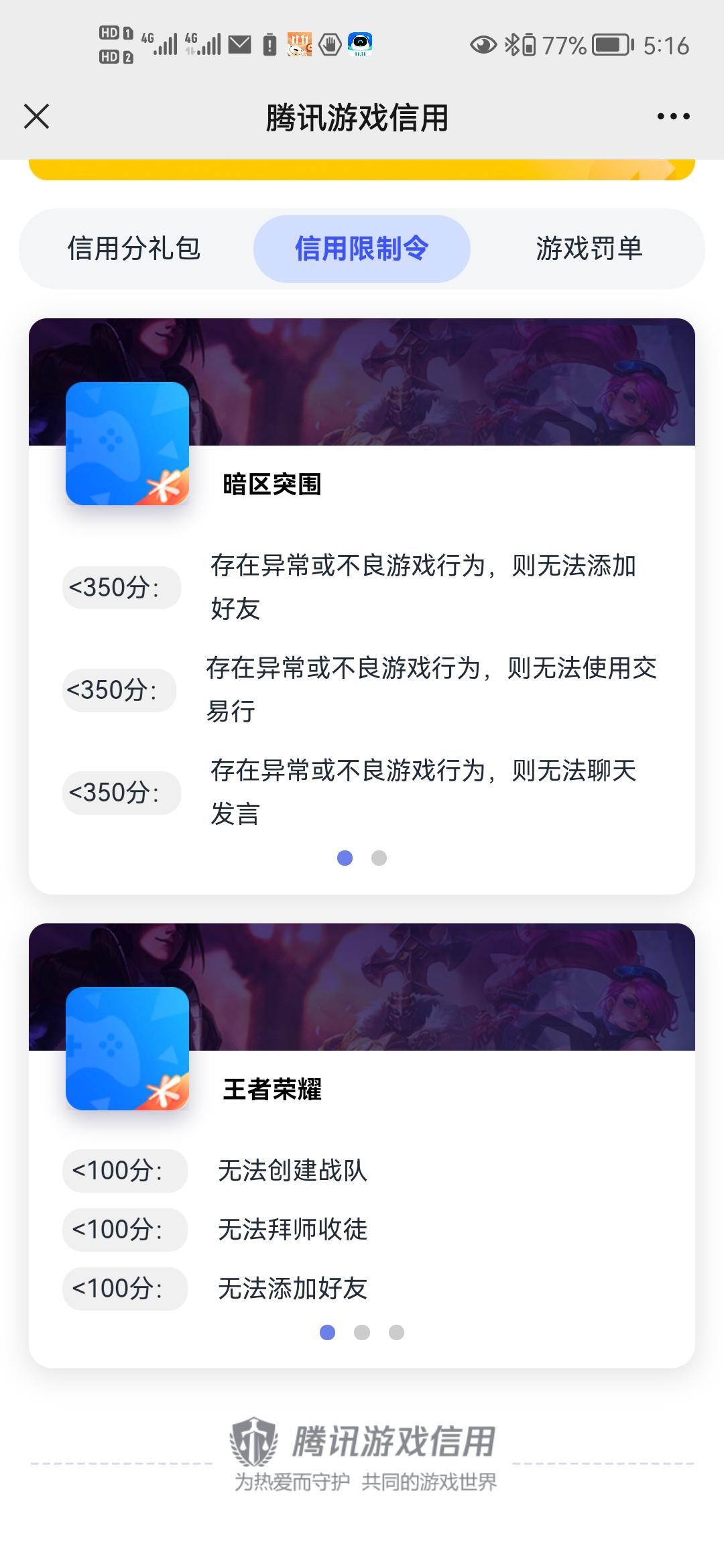
Task: Select the third pagination dot under 王者荣耀
Action: pyautogui.click(x=396, y=1333)
